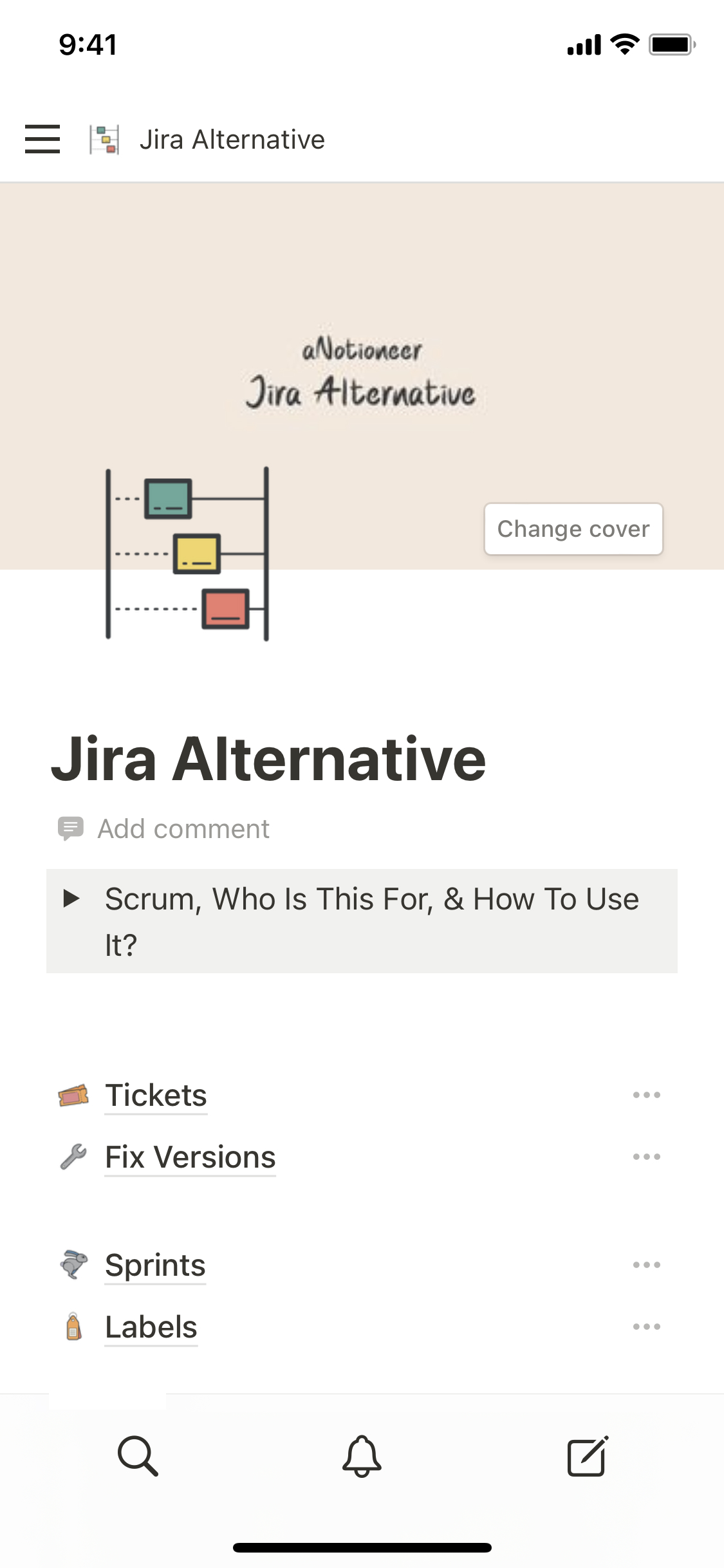
Task: Show more options for Fix Versions
Action: [646, 1157]
